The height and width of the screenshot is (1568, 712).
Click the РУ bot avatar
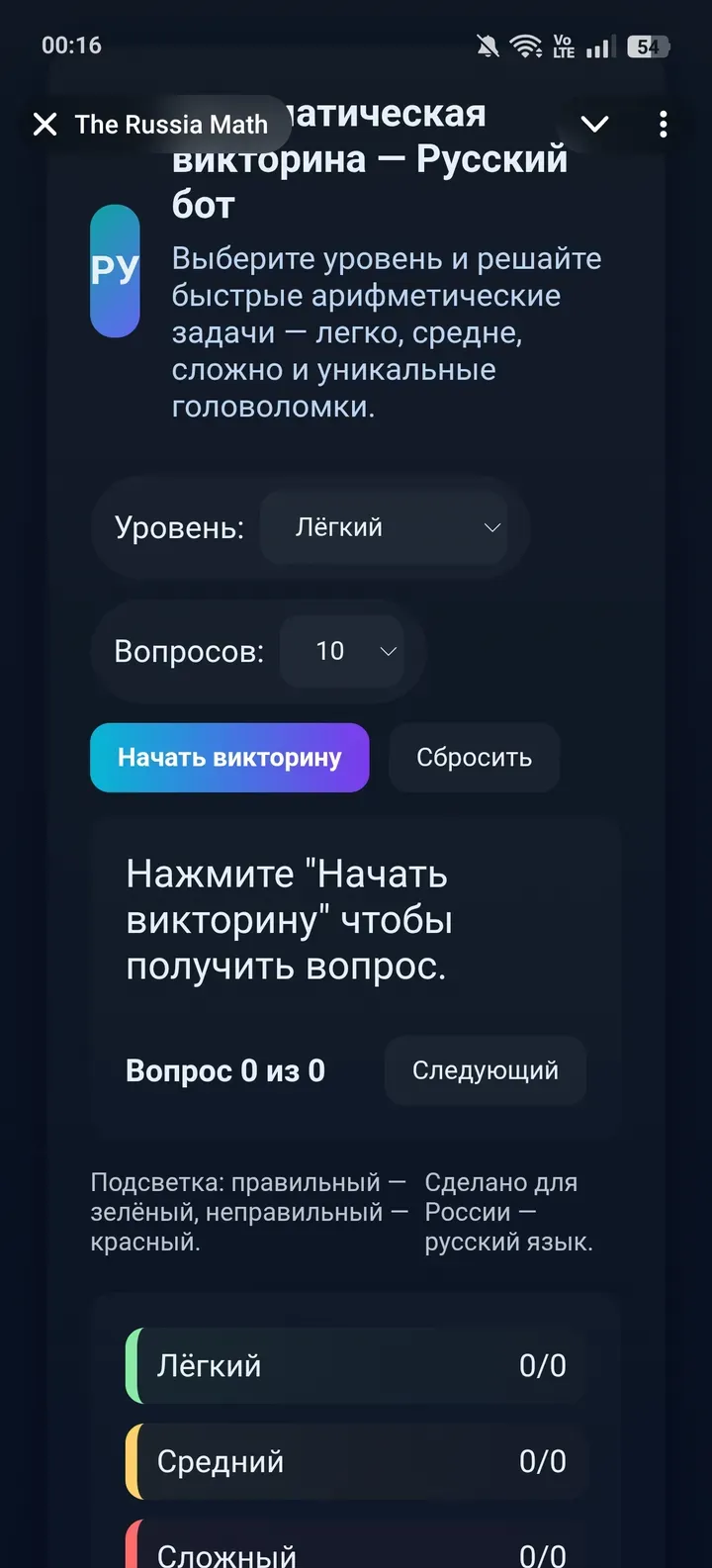tap(116, 271)
